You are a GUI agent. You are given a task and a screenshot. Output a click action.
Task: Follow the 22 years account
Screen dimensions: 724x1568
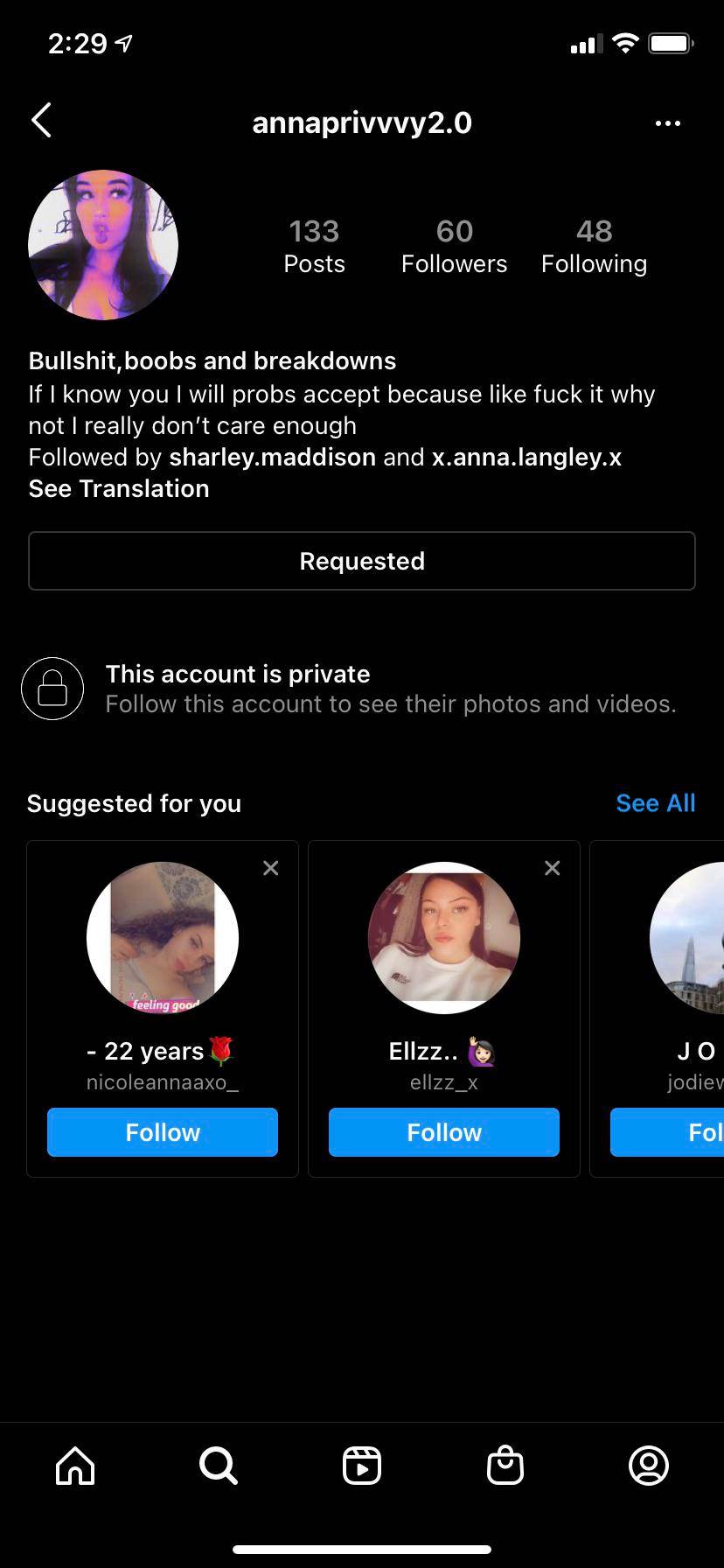pos(162,1132)
